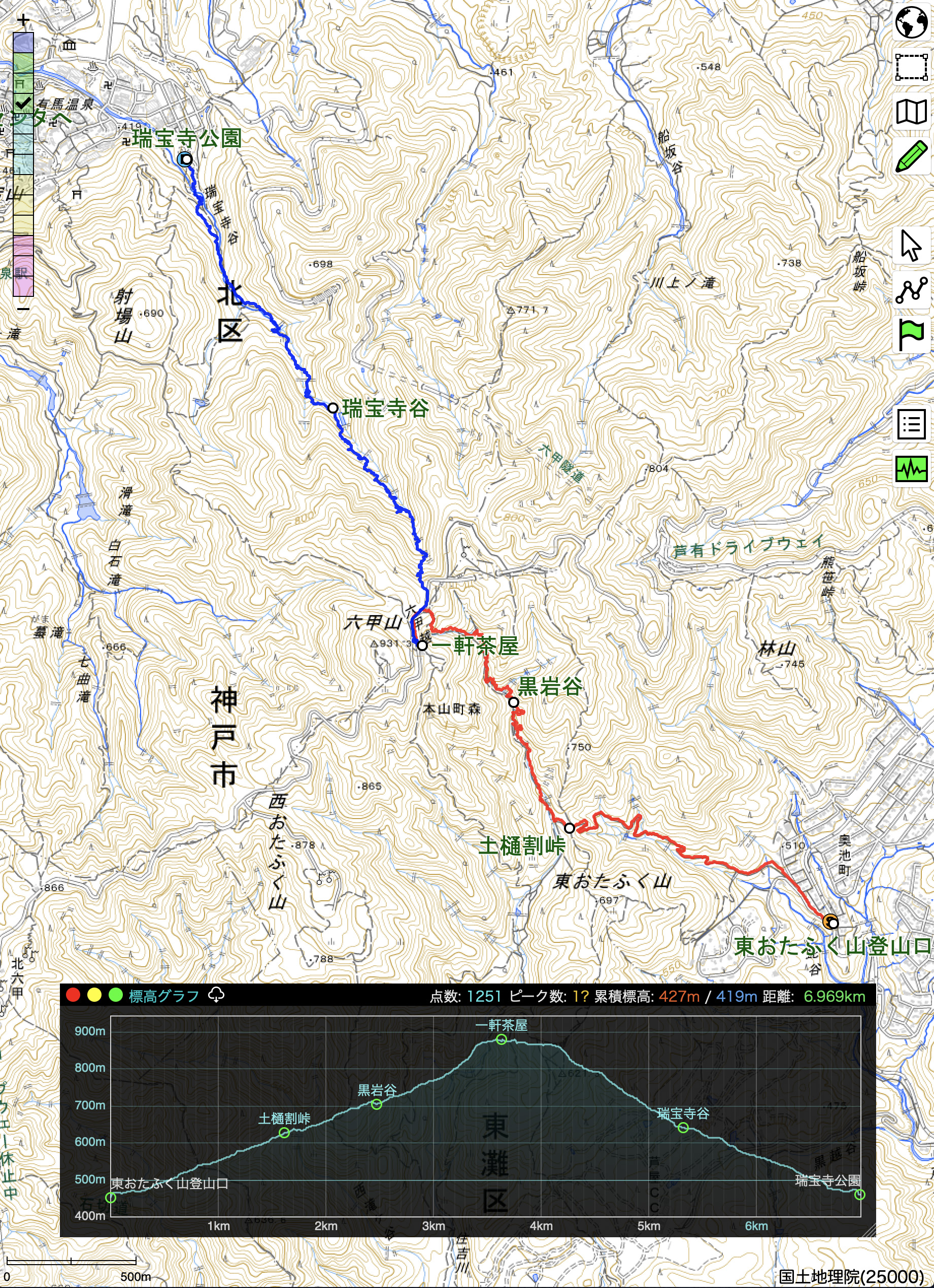
Task: Open the globe map source icon
Action: 911,23
